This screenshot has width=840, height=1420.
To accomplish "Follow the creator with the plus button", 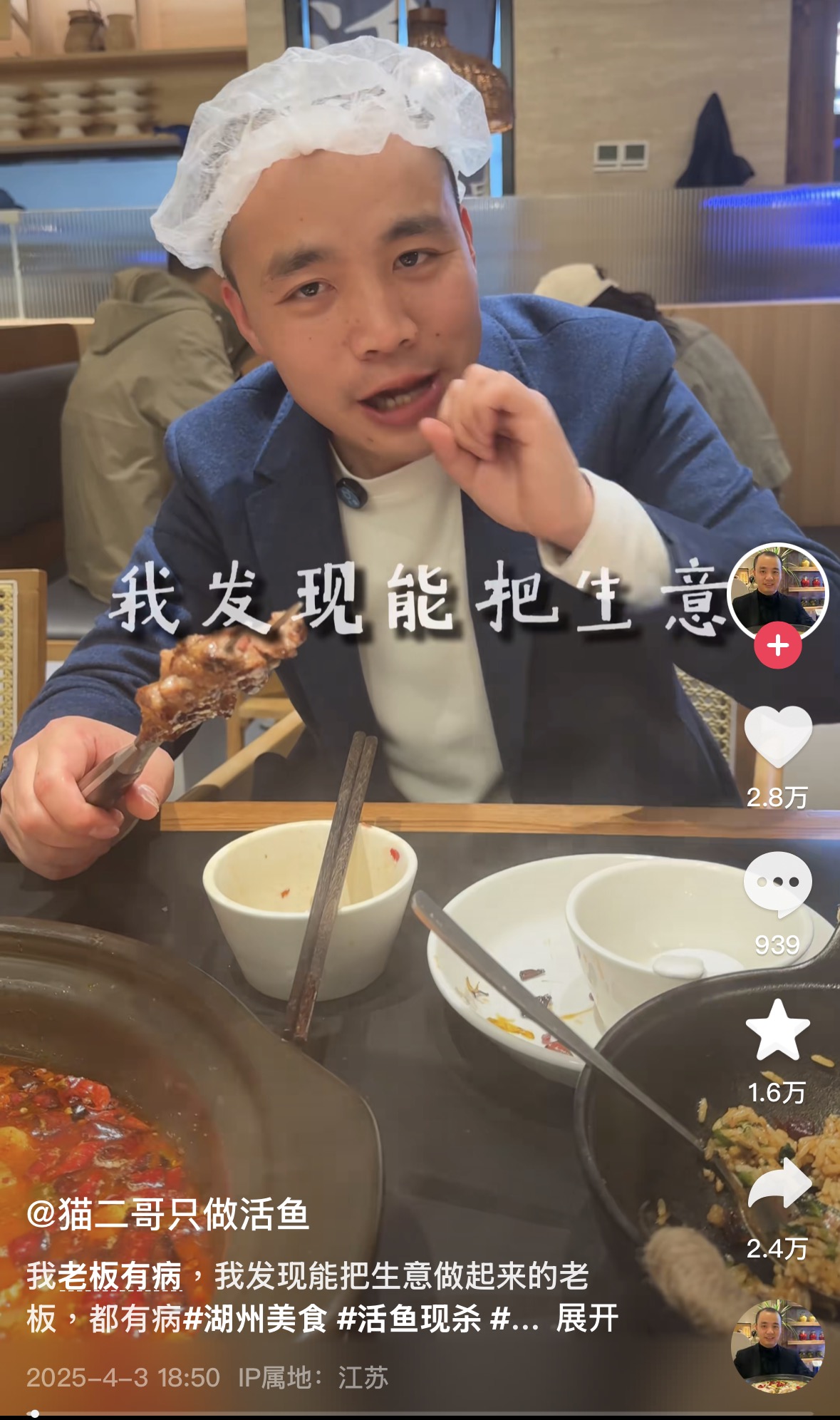I will pos(777,646).
